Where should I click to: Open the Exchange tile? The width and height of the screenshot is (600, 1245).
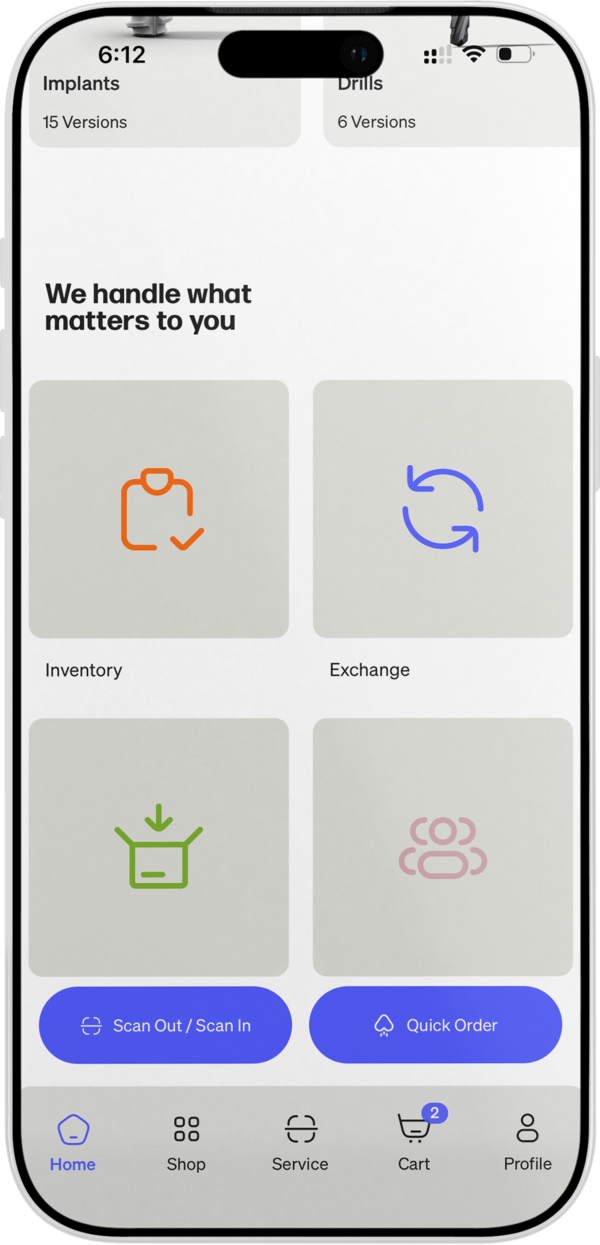tap(443, 509)
